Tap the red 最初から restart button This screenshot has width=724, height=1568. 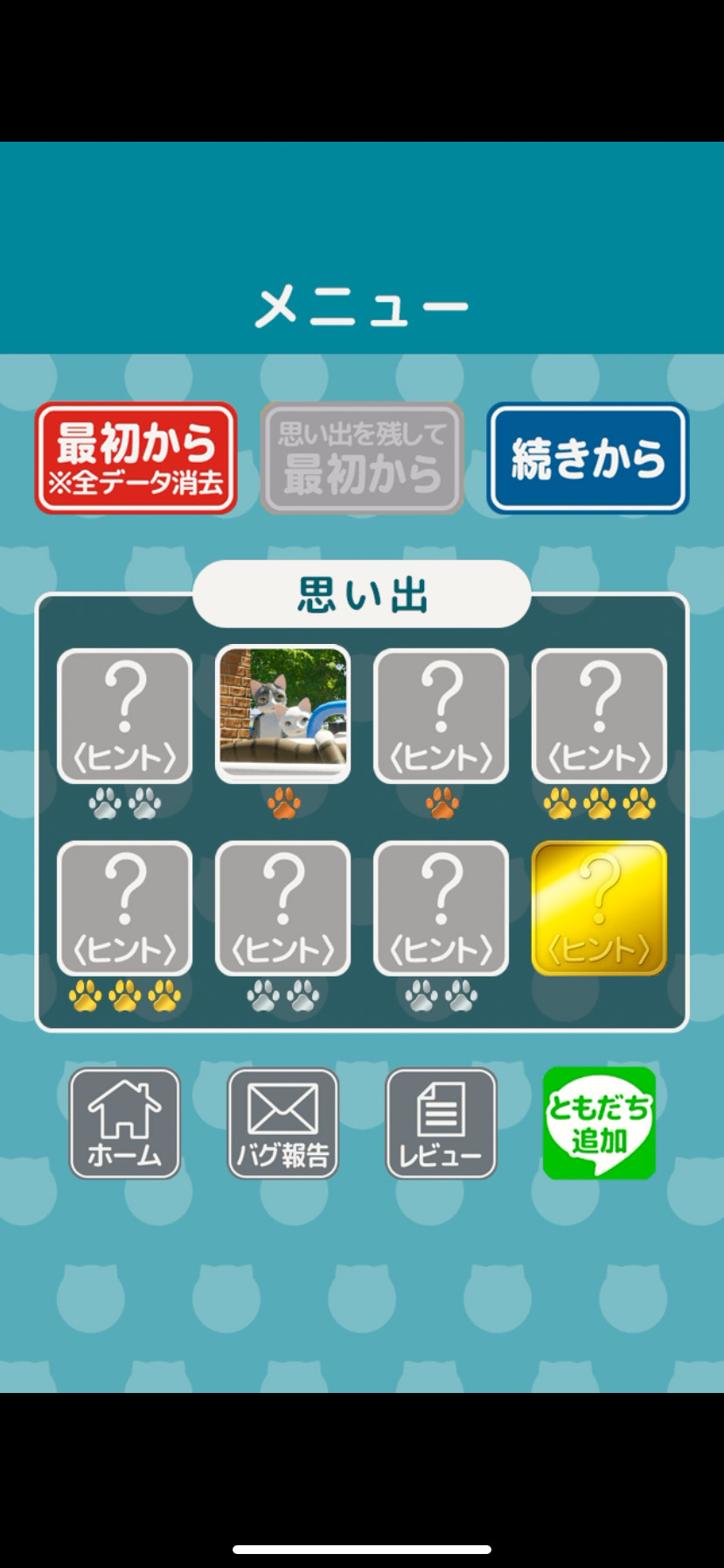[x=136, y=458]
